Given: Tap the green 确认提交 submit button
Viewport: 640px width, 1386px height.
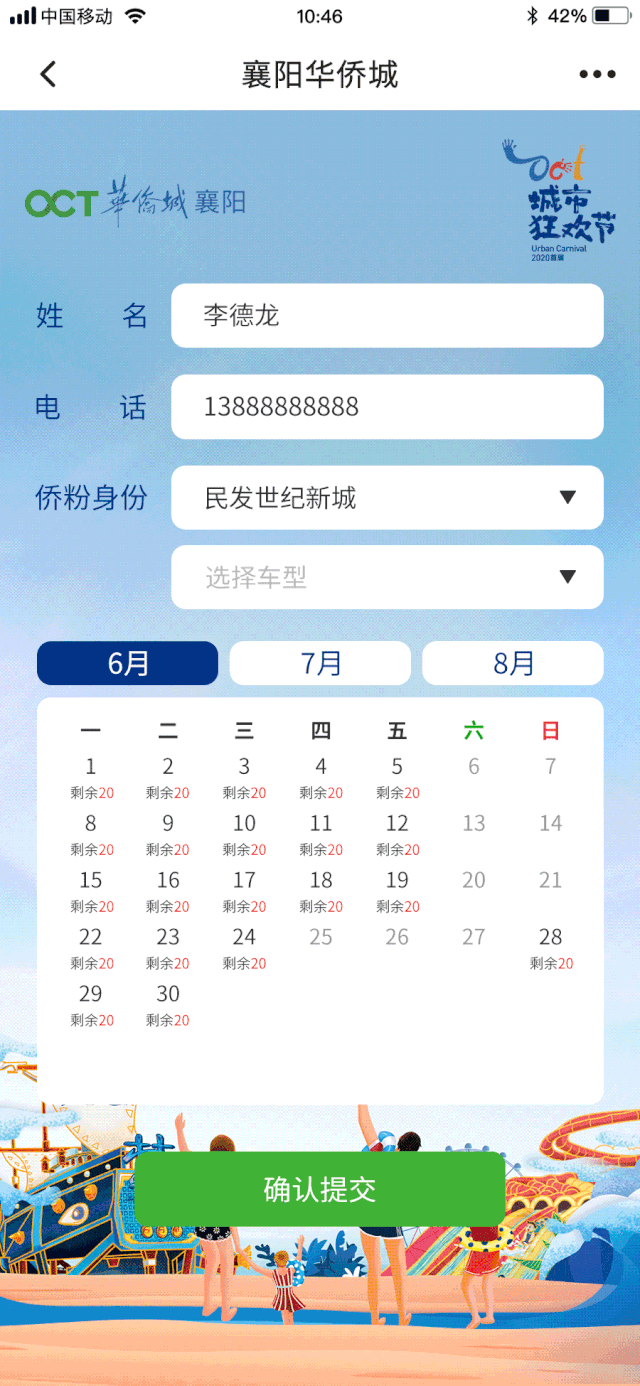Looking at the screenshot, I should (320, 1189).
